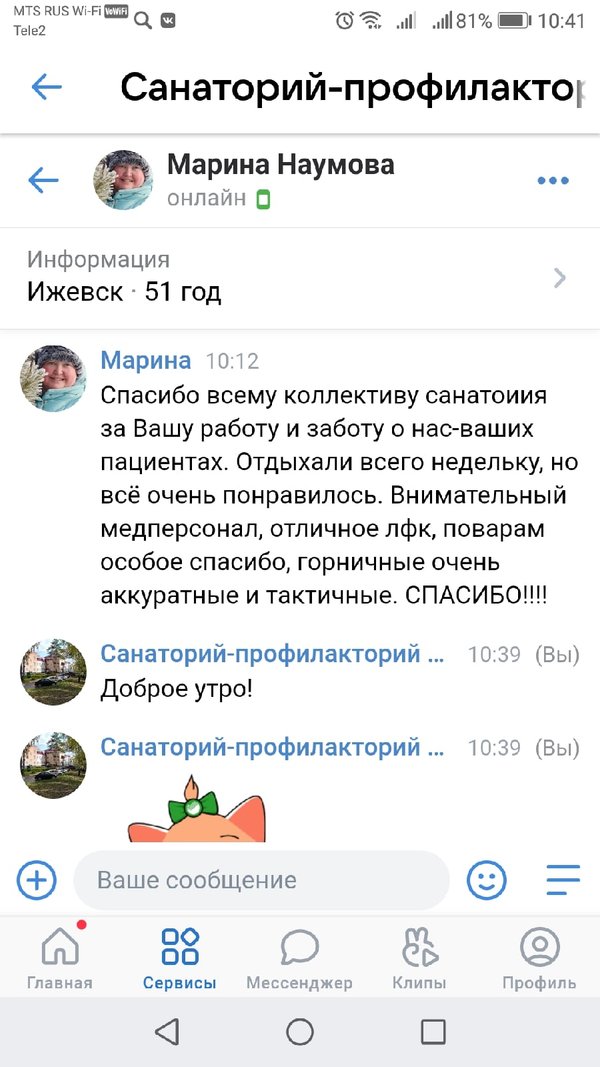The height and width of the screenshot is (1067, 600).
Task: Tap Марина's avatar beside her message
Action: 54,379
